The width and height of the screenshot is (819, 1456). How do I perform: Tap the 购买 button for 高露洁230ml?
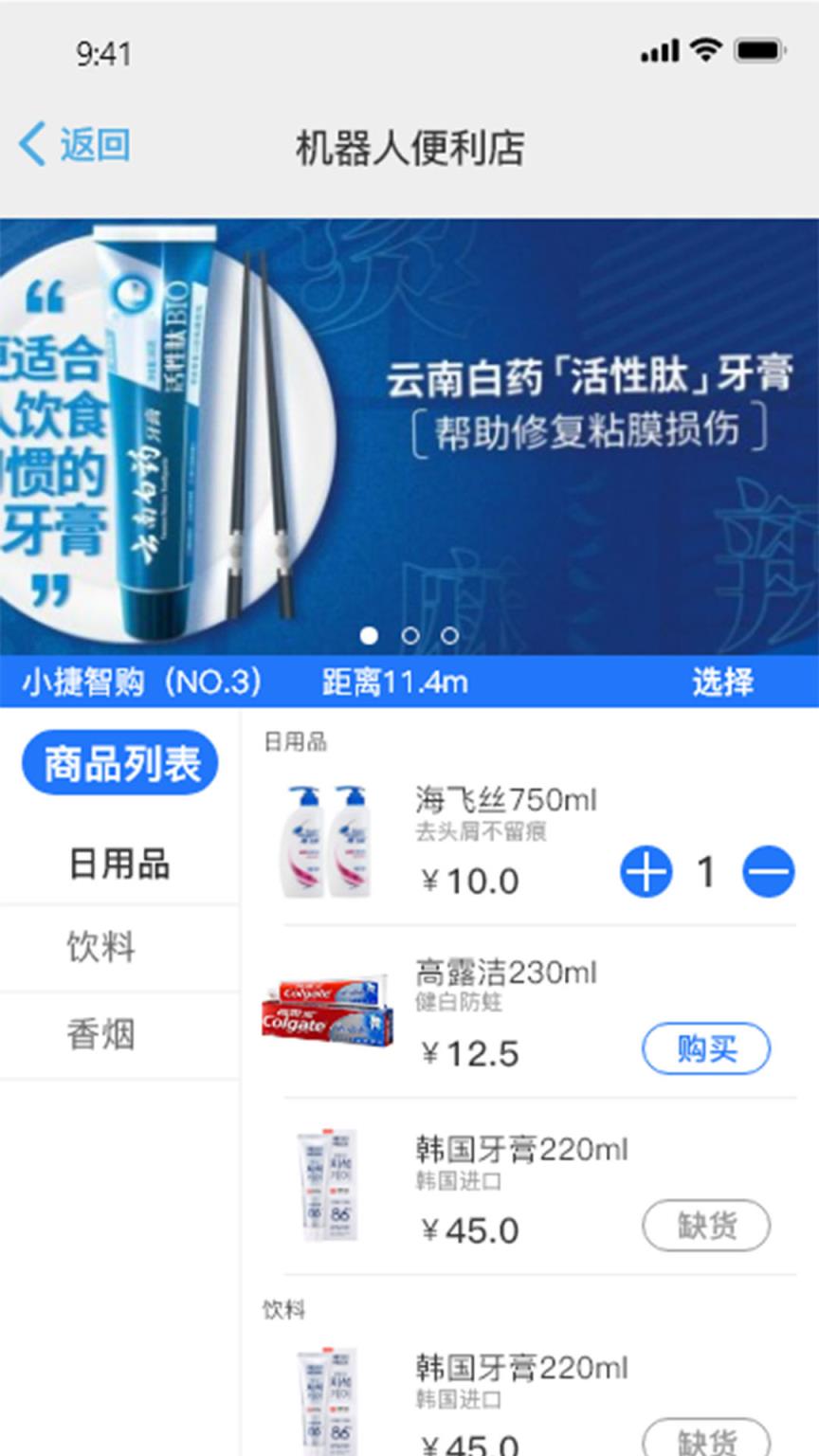[x=706, y=1048]
